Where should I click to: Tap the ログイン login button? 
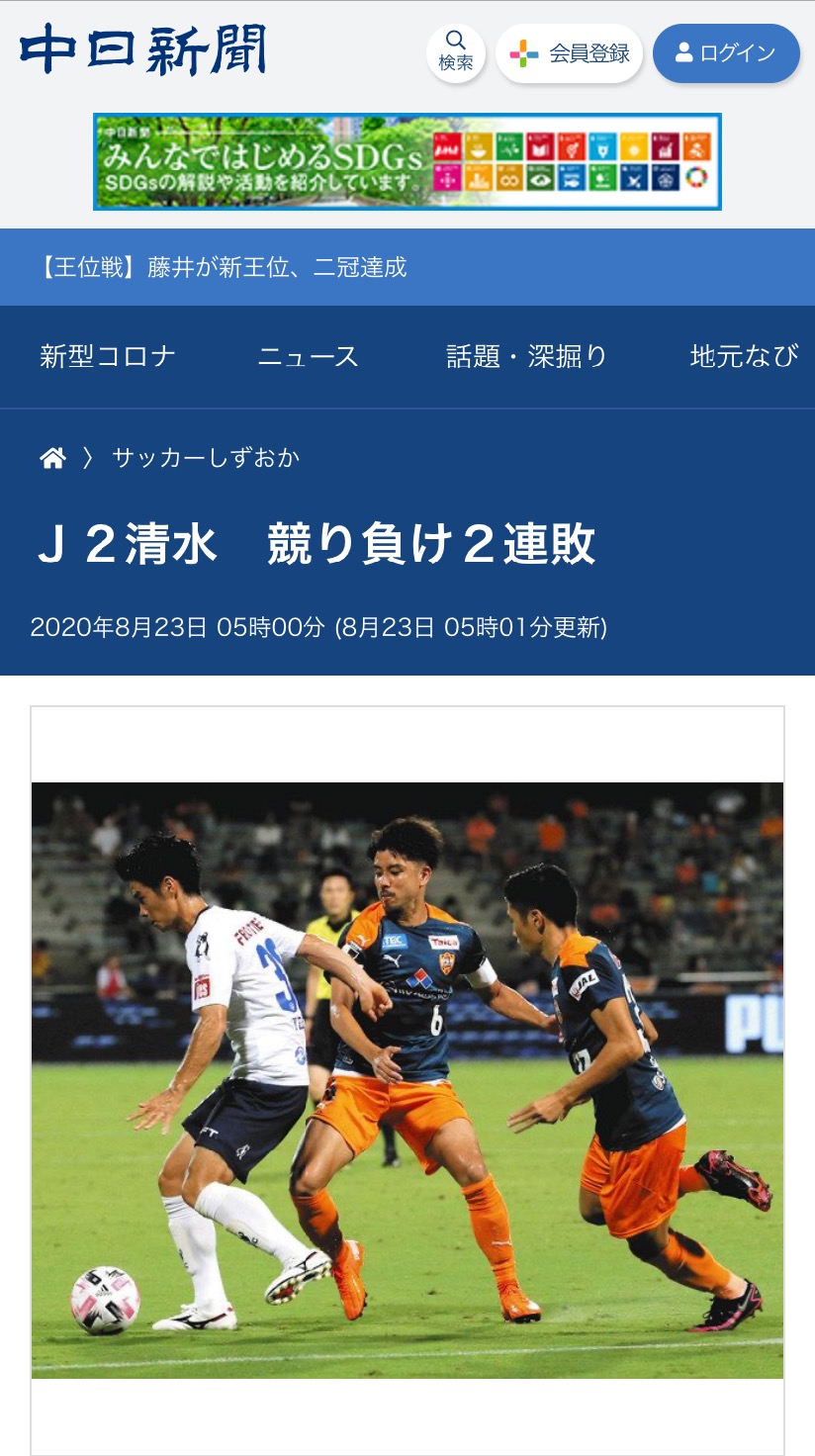pyautogui.click(x=726, y=53)
